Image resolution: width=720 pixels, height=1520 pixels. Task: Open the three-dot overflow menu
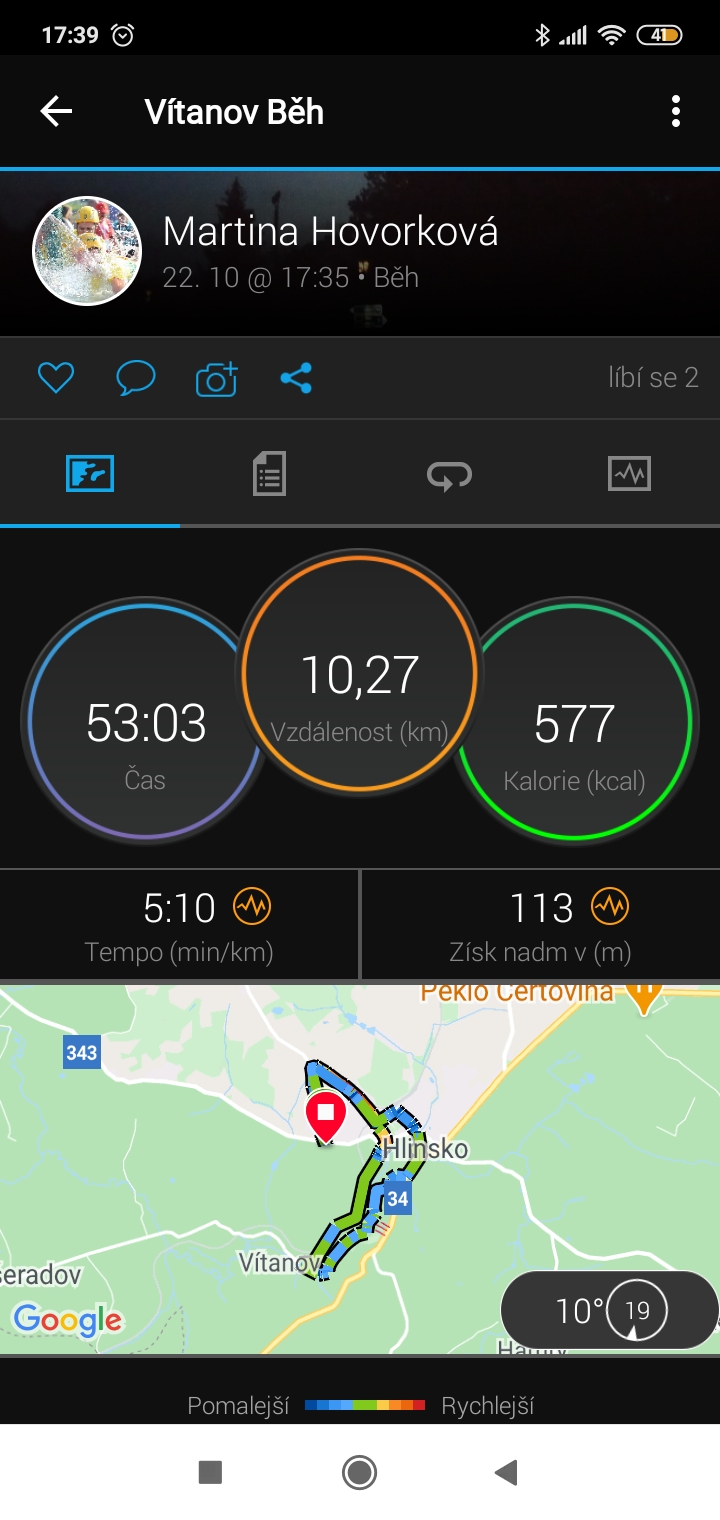pyautogui.click(x=676, y=111)
